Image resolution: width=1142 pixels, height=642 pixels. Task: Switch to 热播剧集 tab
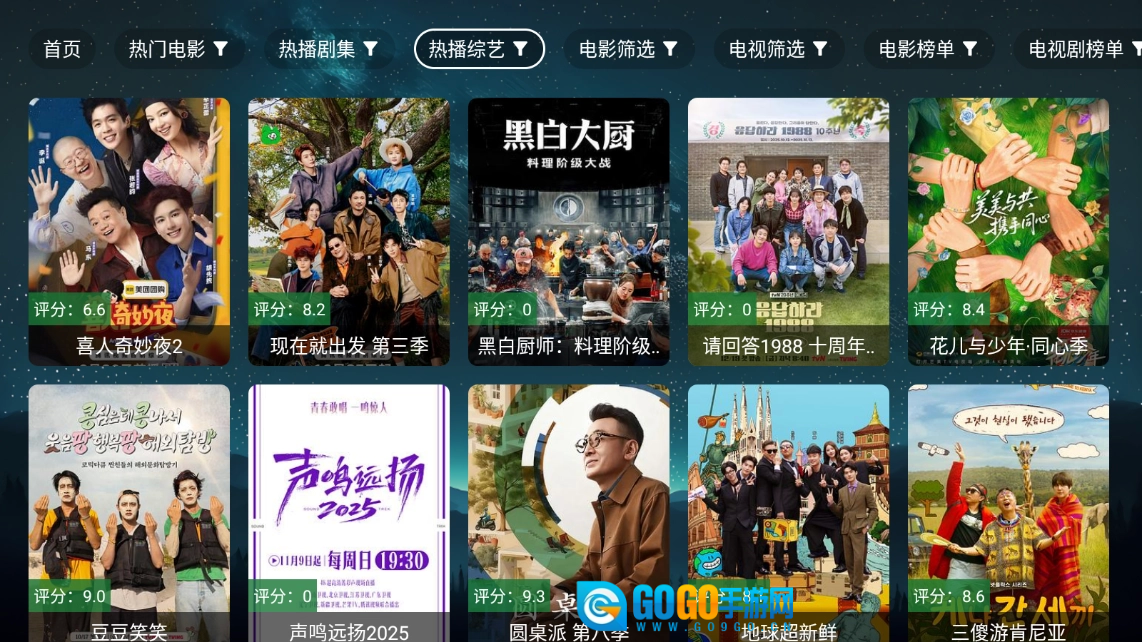[328, 49]
